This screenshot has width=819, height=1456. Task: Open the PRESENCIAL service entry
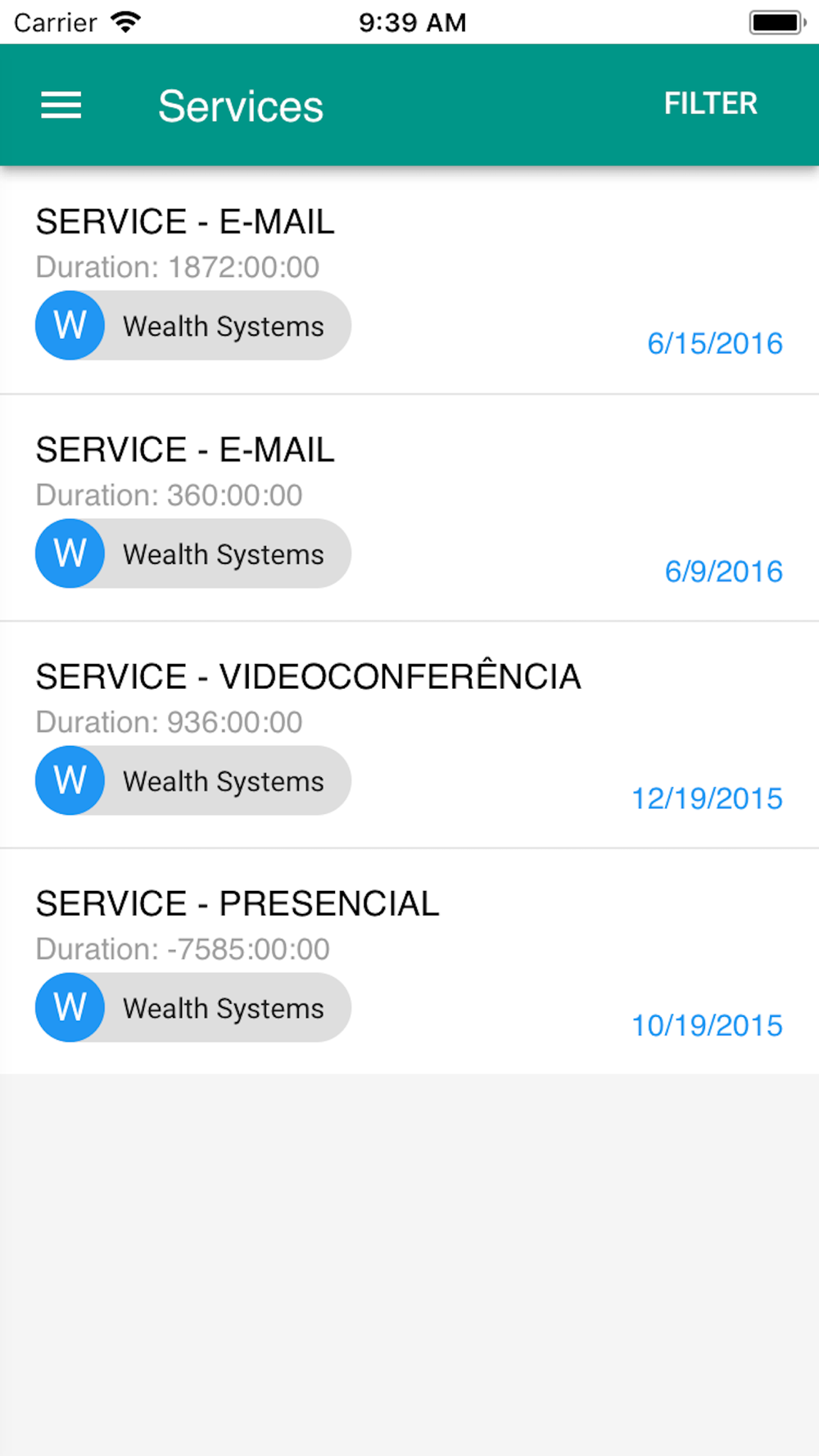coord(409,962)
